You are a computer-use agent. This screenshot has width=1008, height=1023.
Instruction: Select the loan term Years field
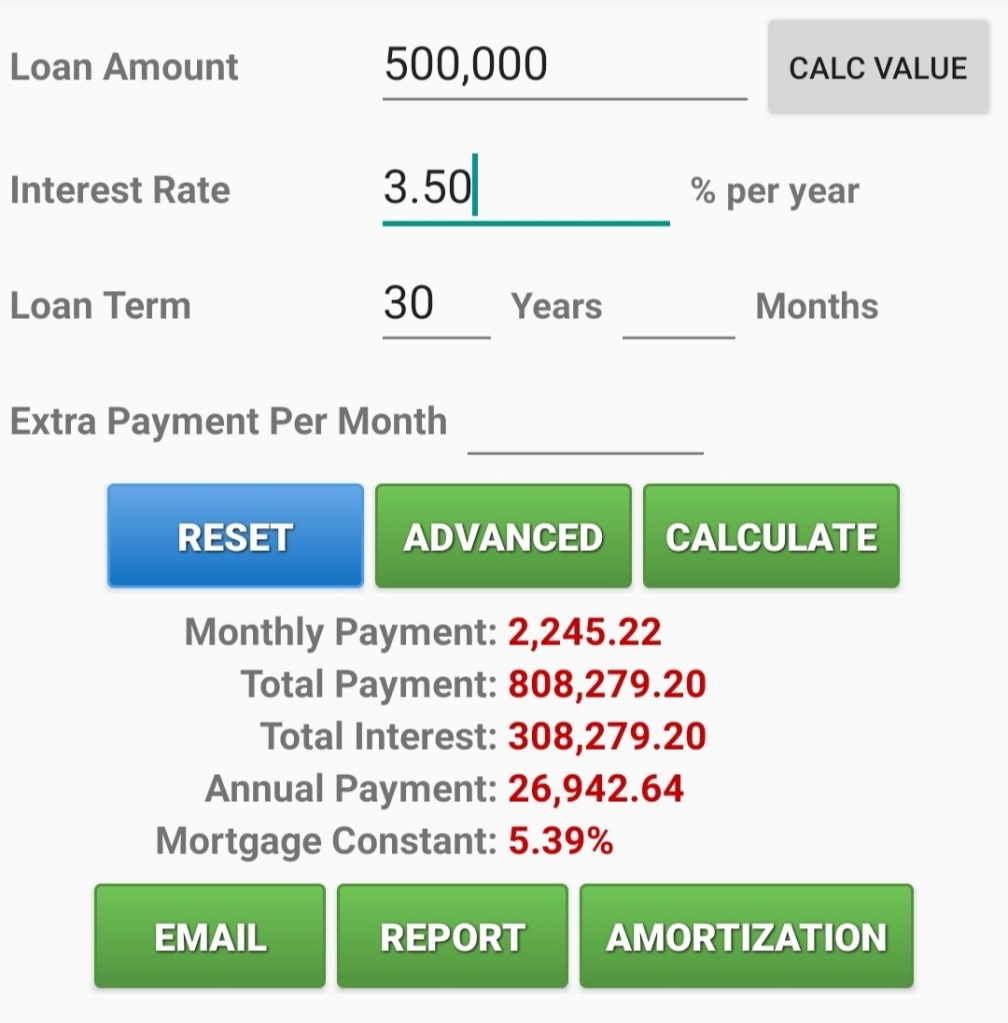(436, 305)
